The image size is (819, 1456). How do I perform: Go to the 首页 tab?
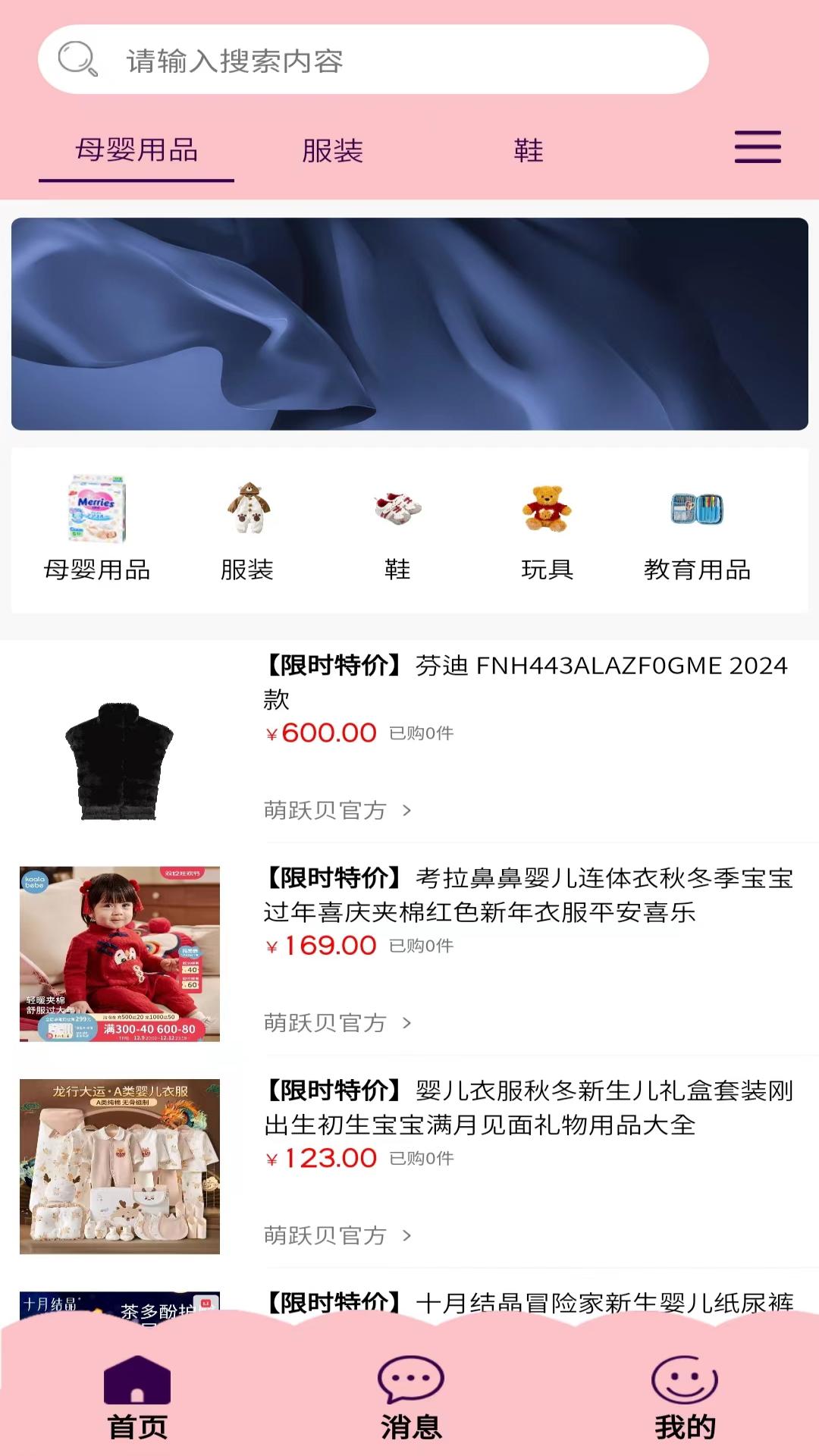(x=137, y=1398)
